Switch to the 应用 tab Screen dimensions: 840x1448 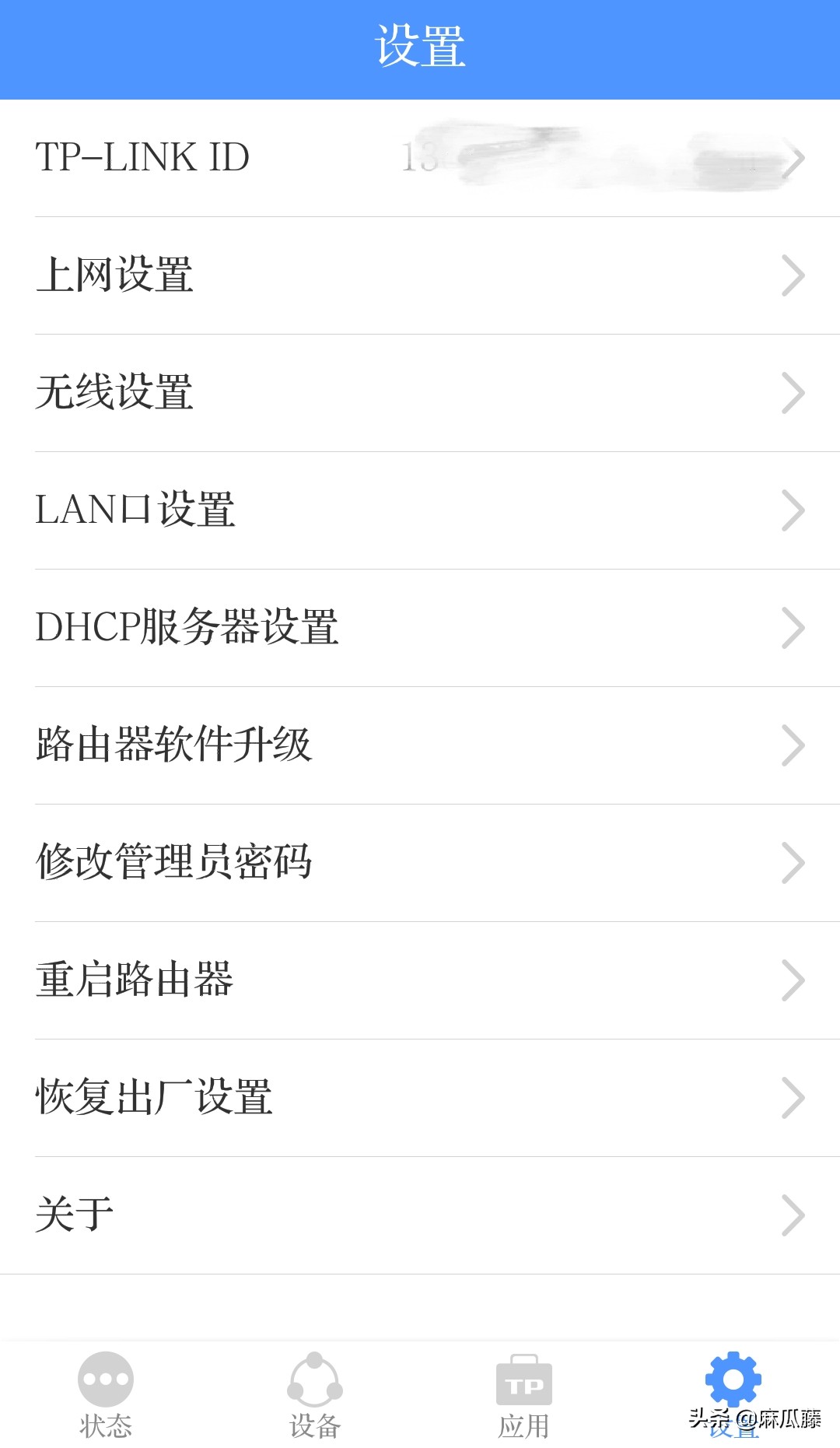(x=524, y=1394)
